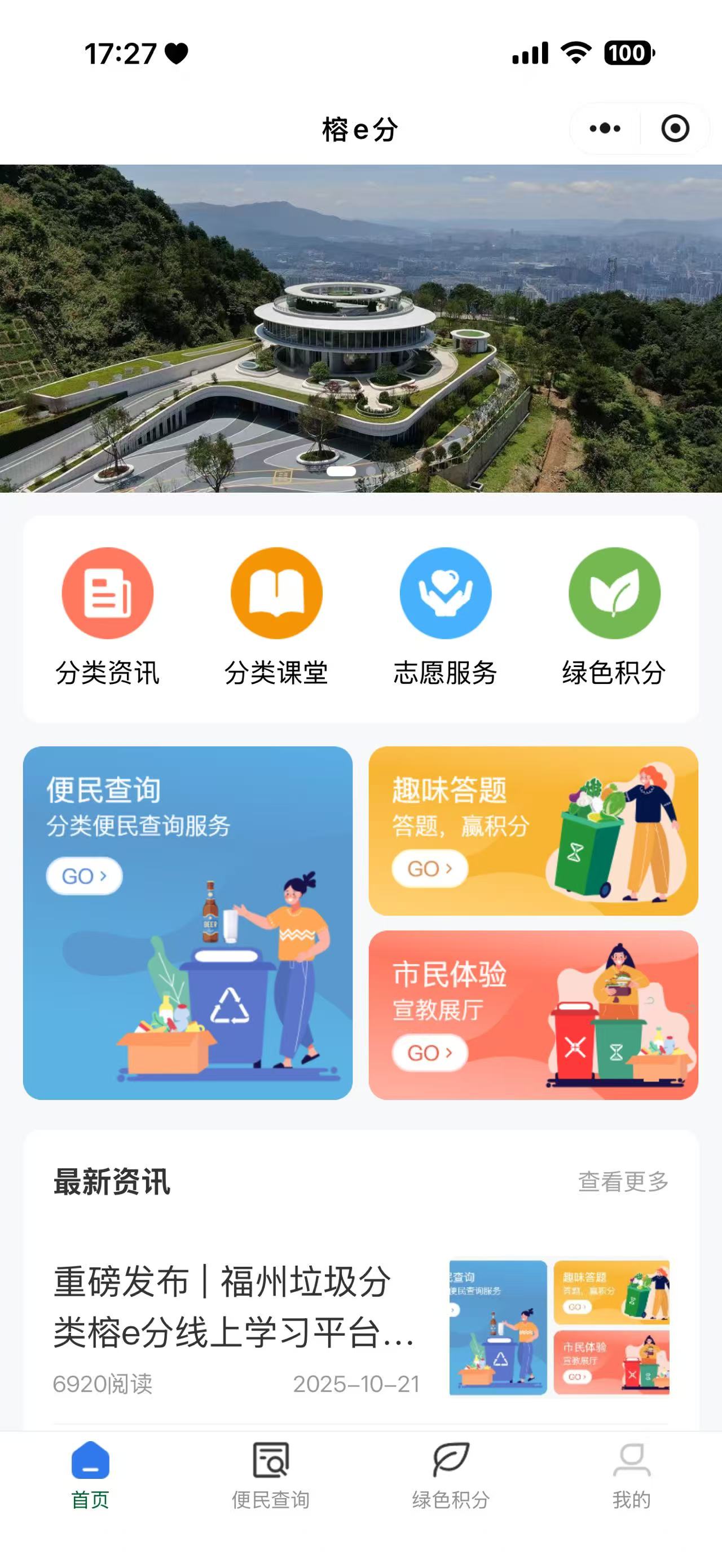Screen dimensions: 722x1568
Task: Close the mini program with the circle button
Action: coord(675,129)
